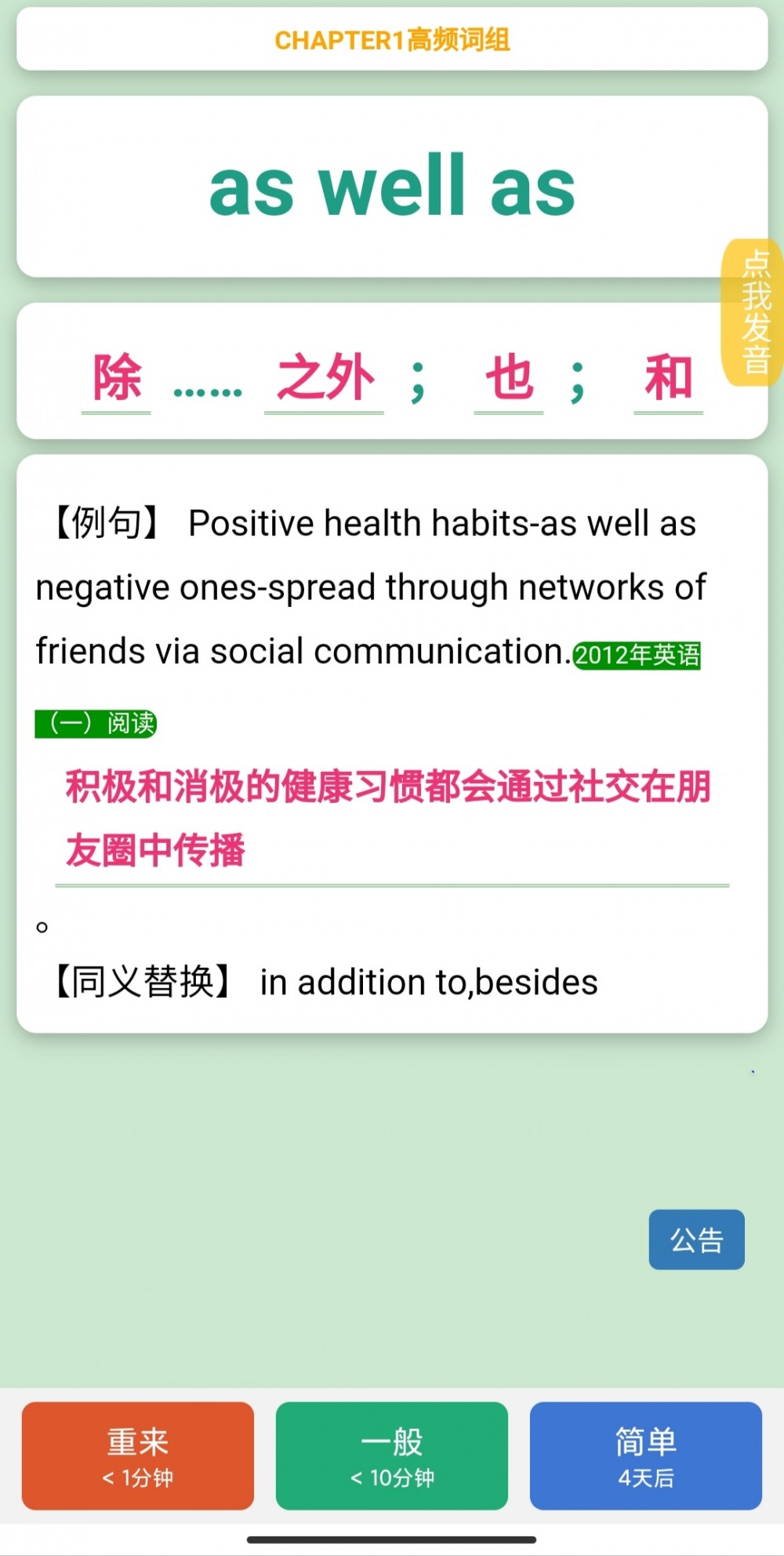Tap the 点我发音 pronunciation tab

coord(754,312)
